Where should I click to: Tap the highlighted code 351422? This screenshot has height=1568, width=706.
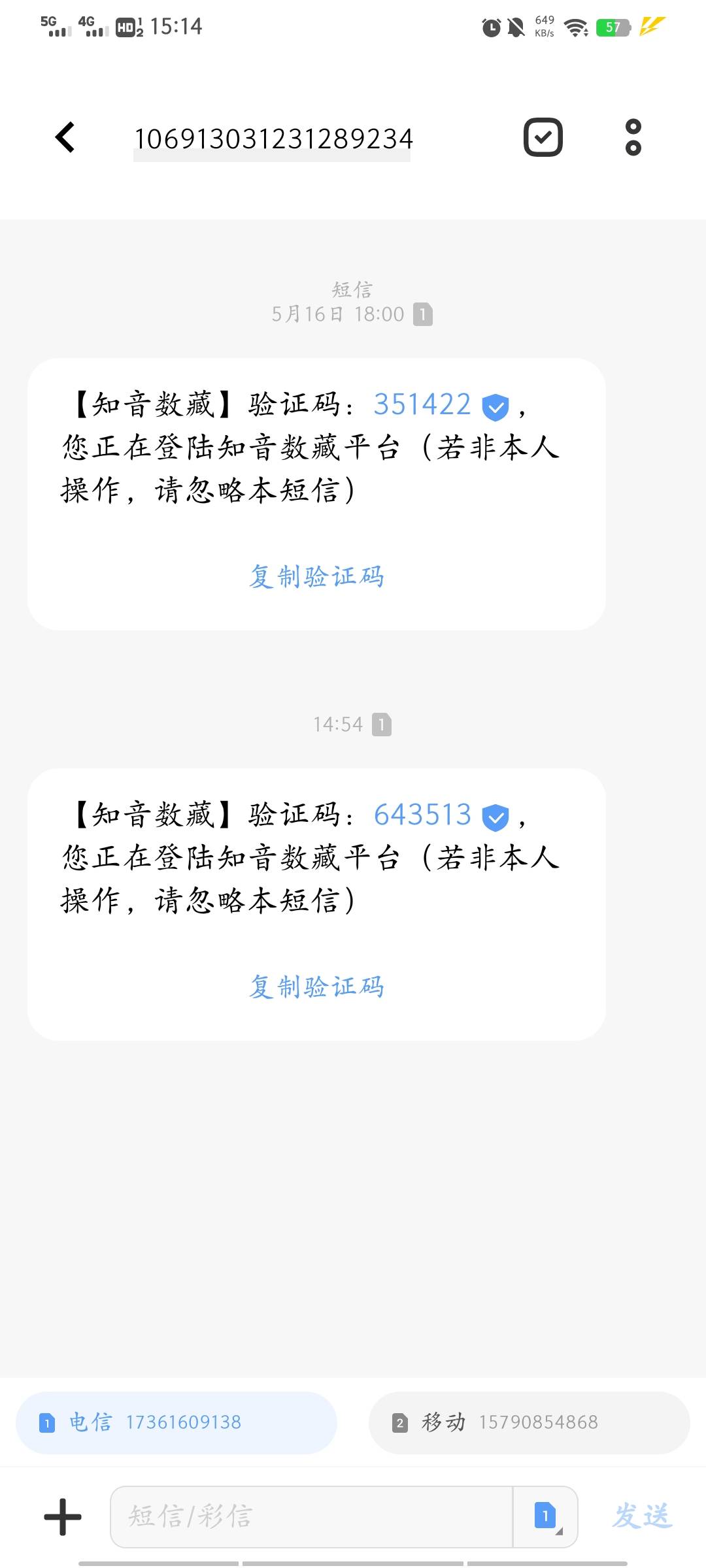pos(422,404)
